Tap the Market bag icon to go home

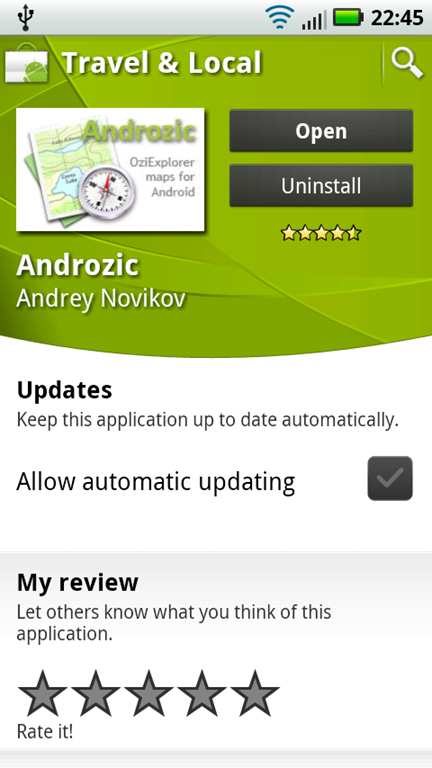point(26,64)
